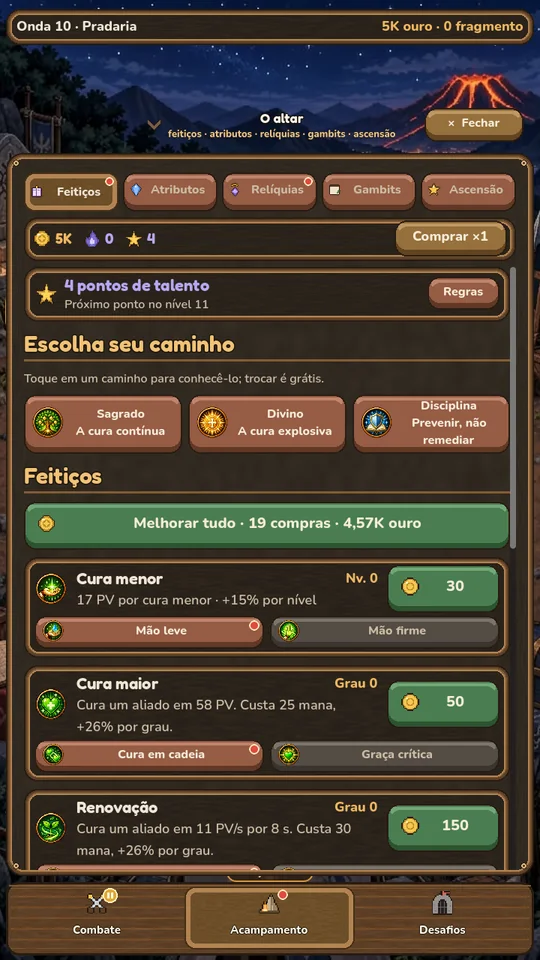Choose the Sagrado path
The width and height of the screenshot is (540, 960).
tap(103, 423)
